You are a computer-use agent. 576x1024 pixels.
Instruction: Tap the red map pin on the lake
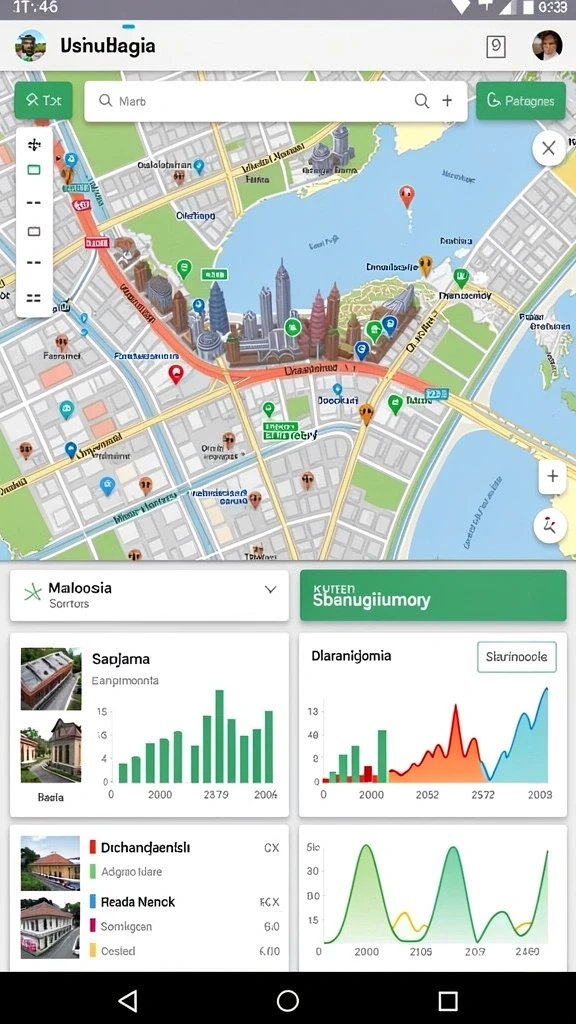[x=407, y=196]
